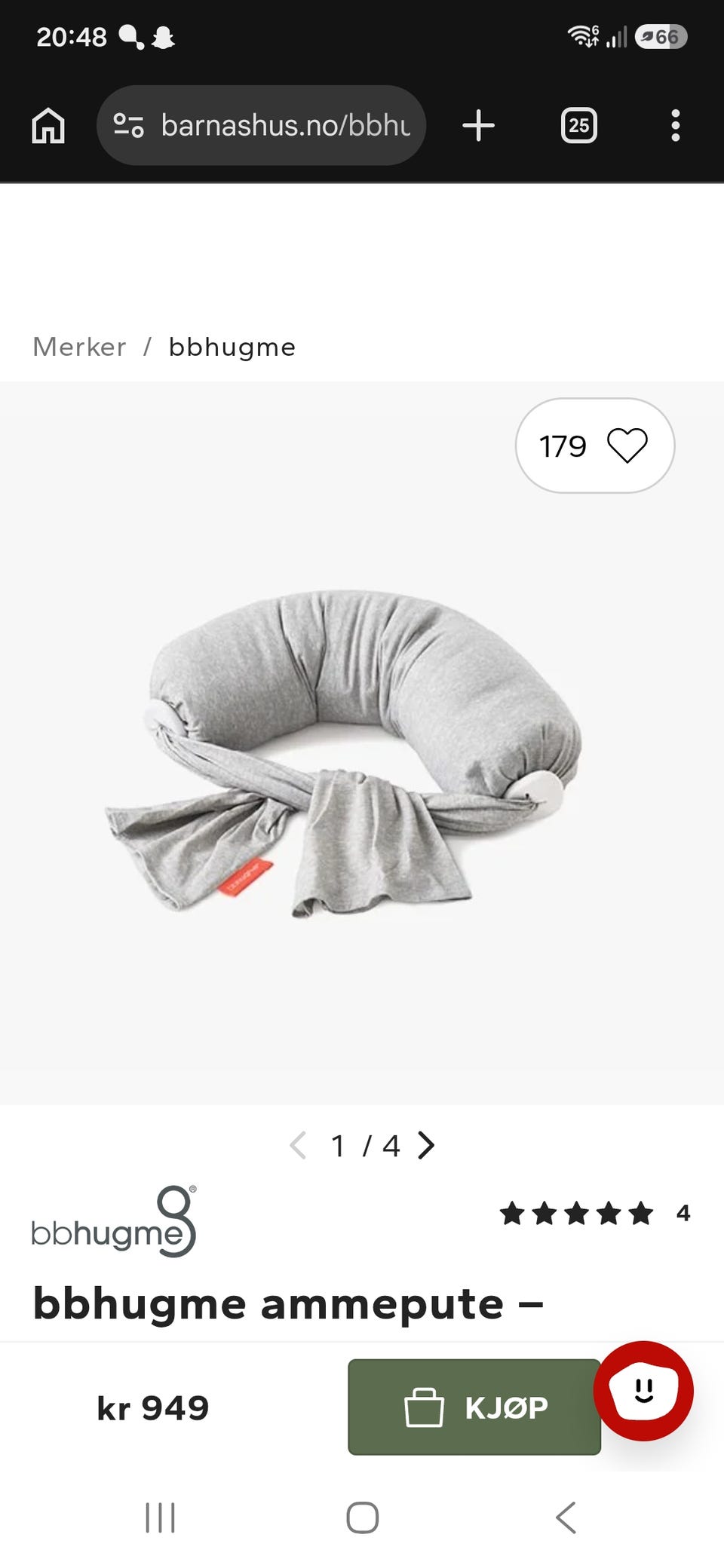The image size is (724, 1568).
Task: Show the previous product image
Action: [x=299, y=1145]
